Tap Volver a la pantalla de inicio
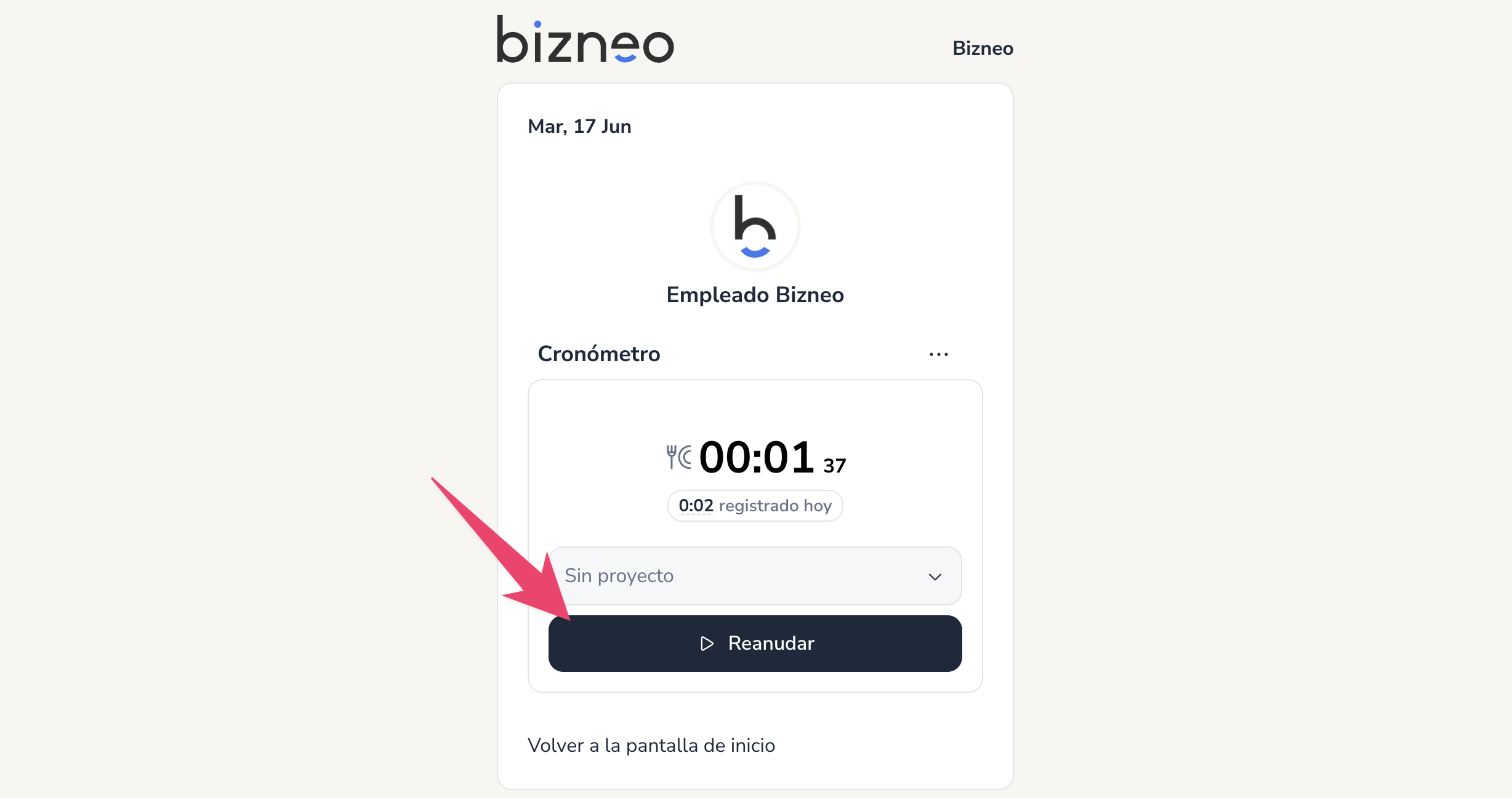 click(x=651, y=745)
